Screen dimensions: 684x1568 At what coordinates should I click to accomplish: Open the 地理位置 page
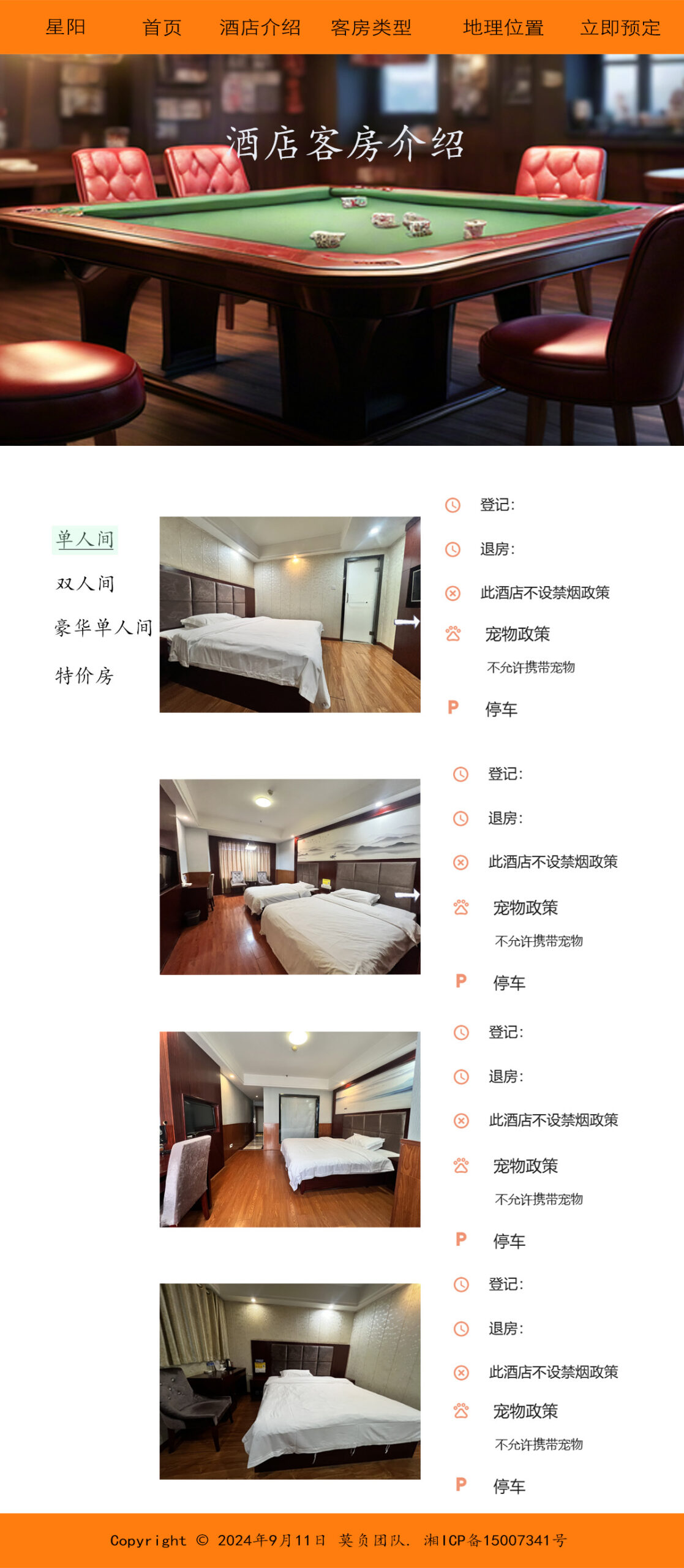[503, 28]
